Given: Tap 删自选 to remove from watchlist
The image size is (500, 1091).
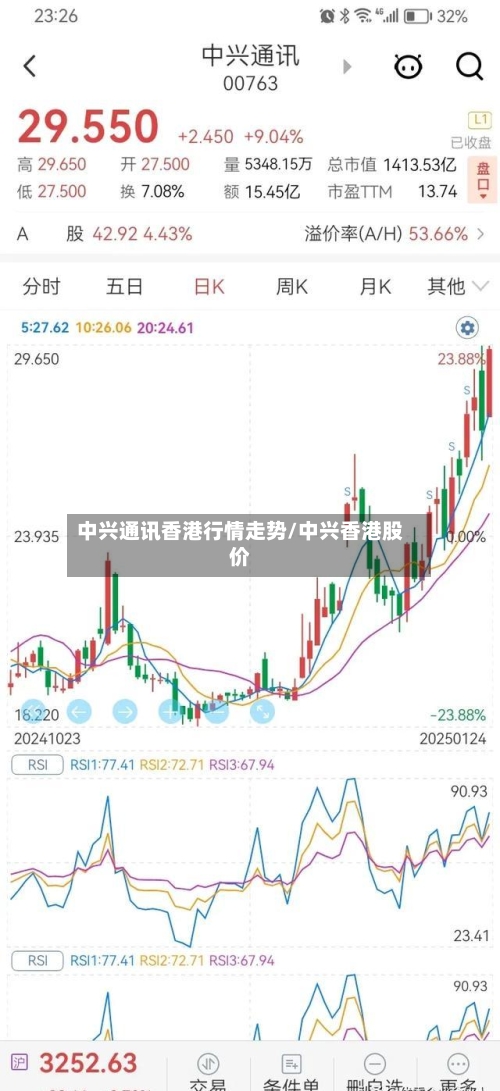Looking at the screenshot, I should 375,1072.
